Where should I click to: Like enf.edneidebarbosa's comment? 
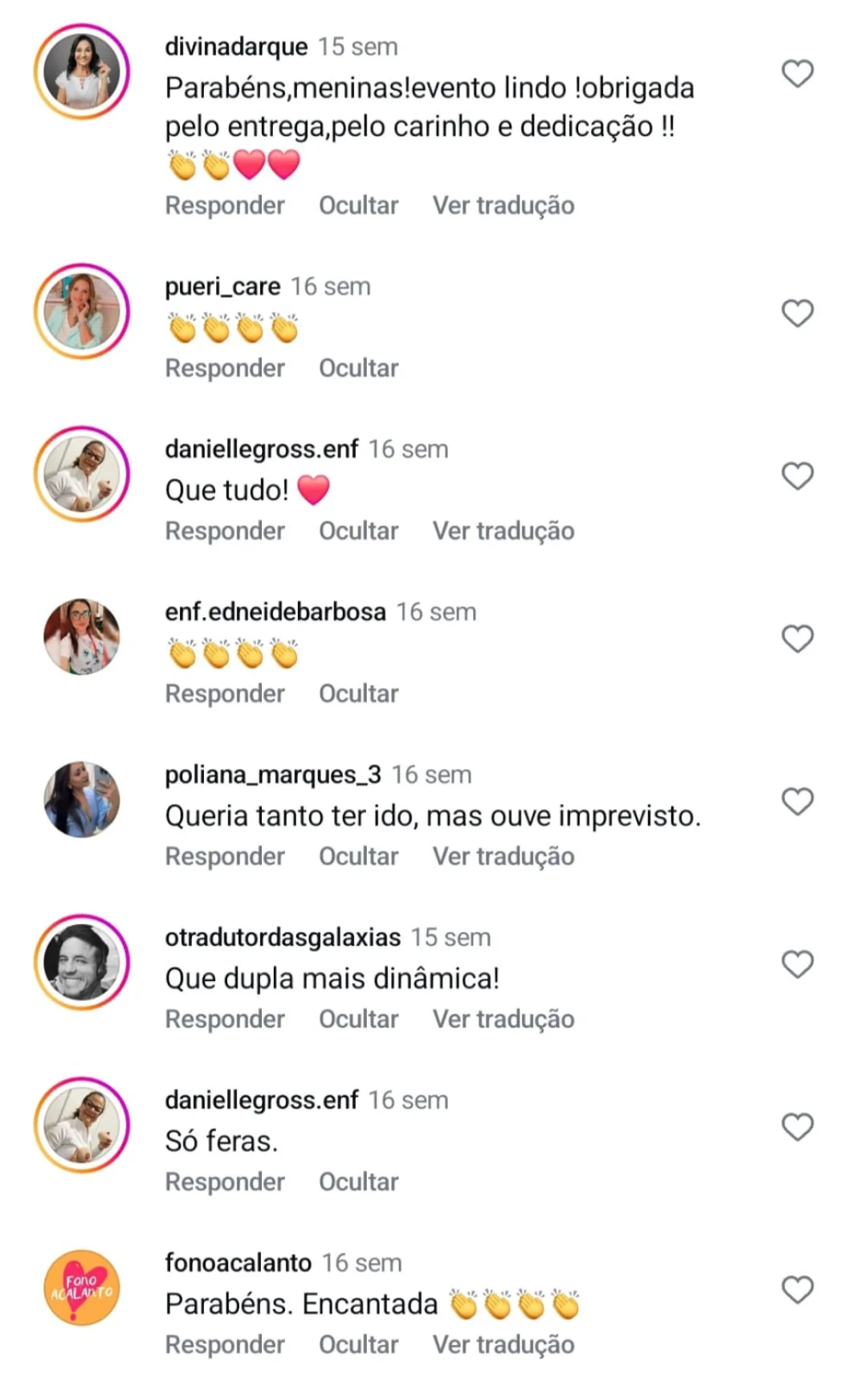797,639
